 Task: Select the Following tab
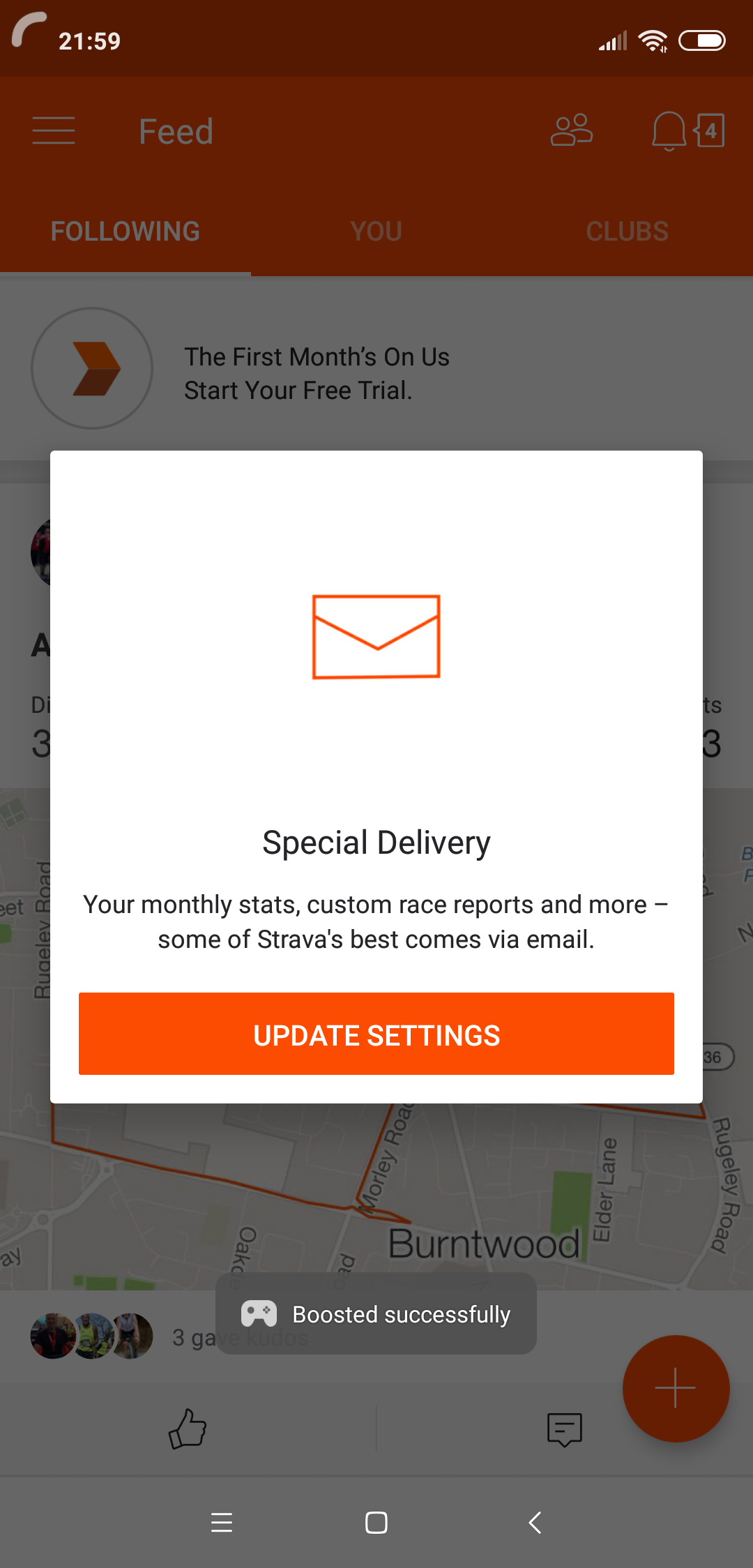point(125,232)
